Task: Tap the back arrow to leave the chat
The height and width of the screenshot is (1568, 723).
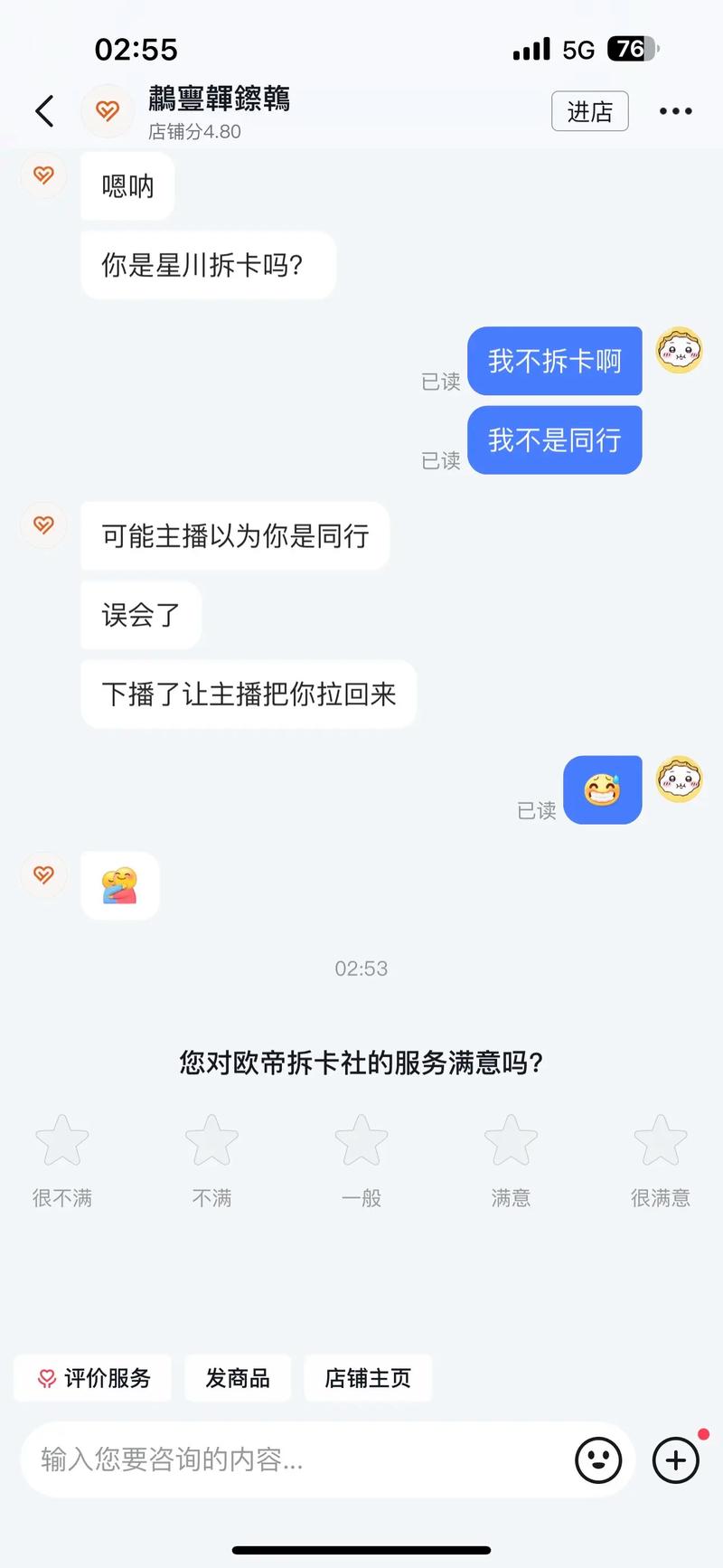Action: pyautogui.click(x=42, y=110)
